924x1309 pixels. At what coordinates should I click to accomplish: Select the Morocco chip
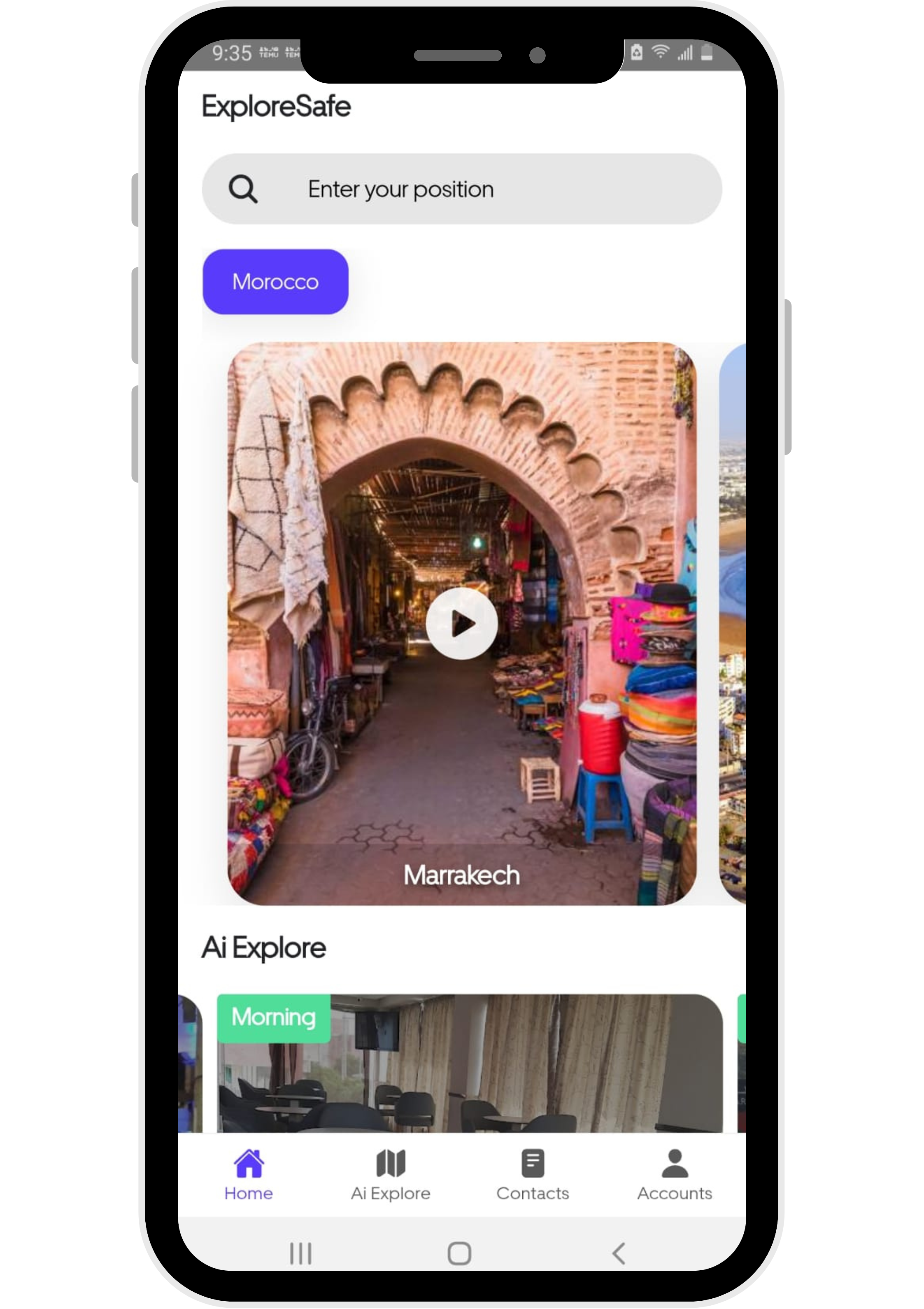275,282
